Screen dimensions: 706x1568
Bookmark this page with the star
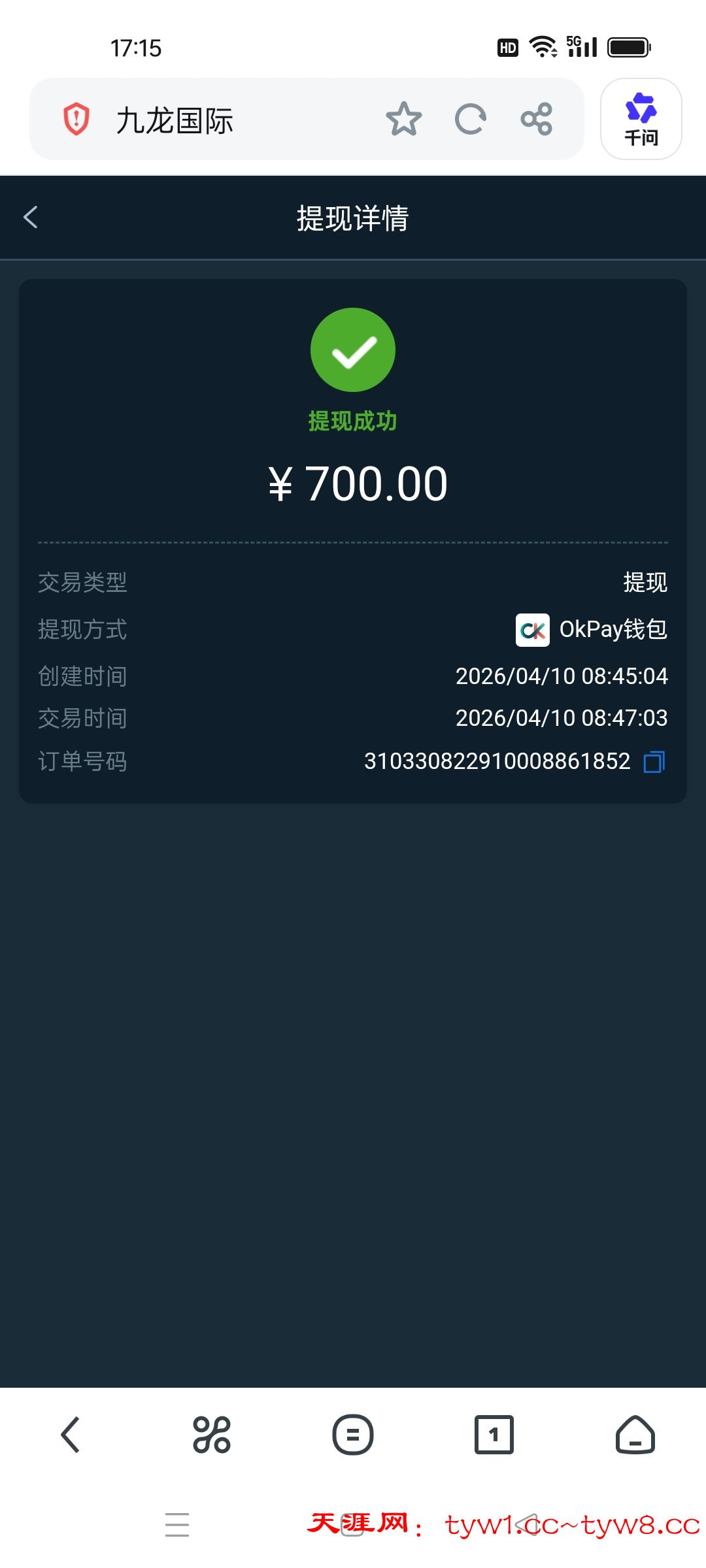tap(403, 119)
